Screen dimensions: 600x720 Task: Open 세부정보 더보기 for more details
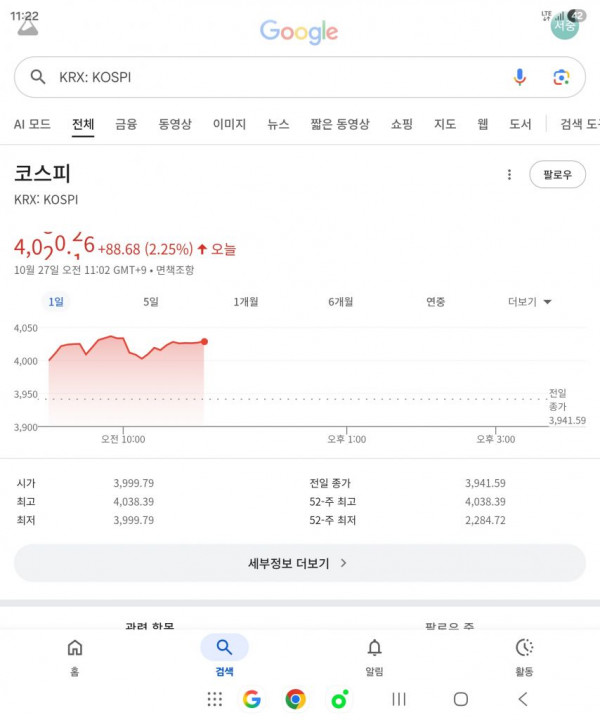point(299,563)
